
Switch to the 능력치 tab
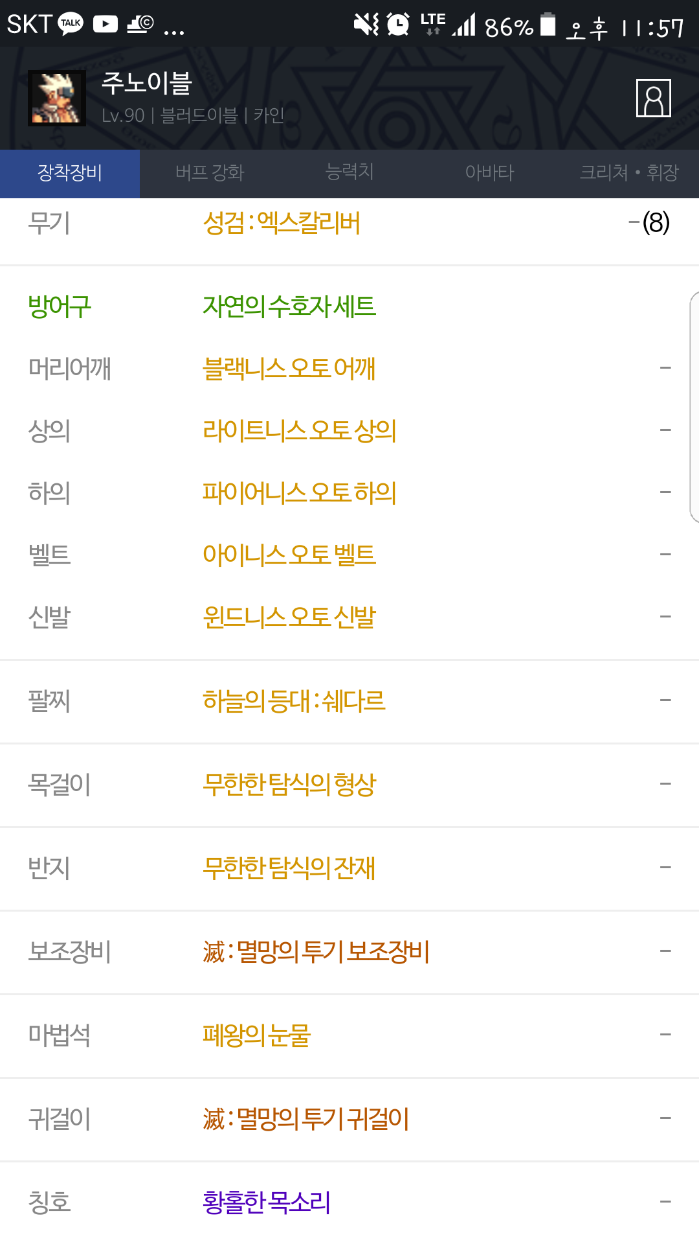click(x=349, y=172)
